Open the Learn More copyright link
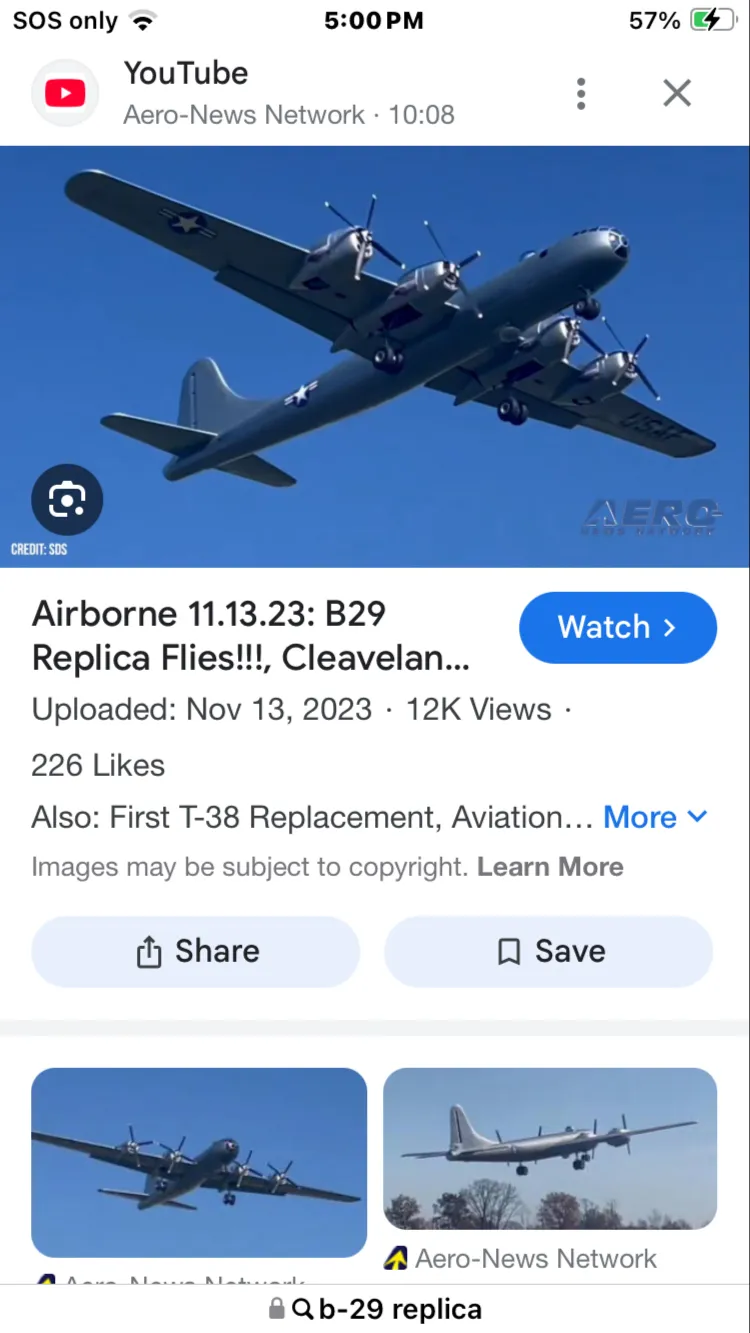This screenshot has height=1333, width=750. point(550,867)
